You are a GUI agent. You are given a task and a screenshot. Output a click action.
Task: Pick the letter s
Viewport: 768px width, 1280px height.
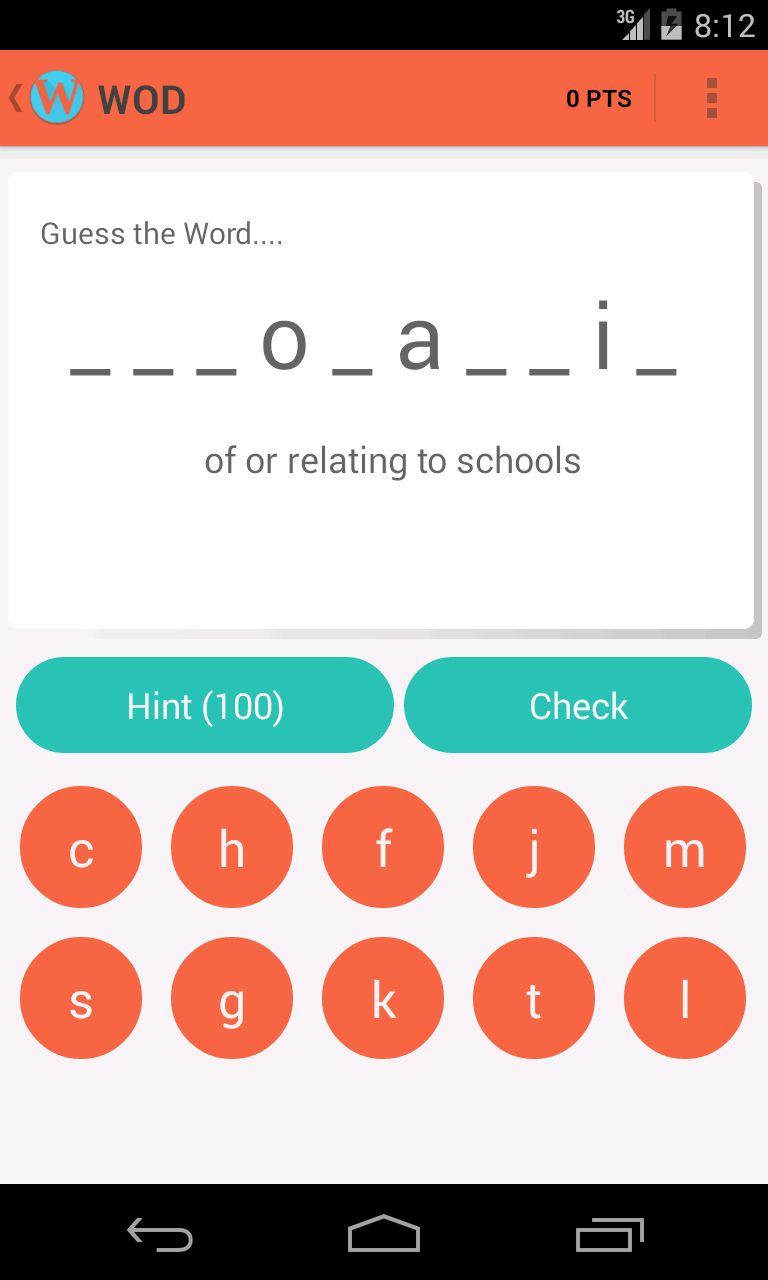(x=81, y=998)
